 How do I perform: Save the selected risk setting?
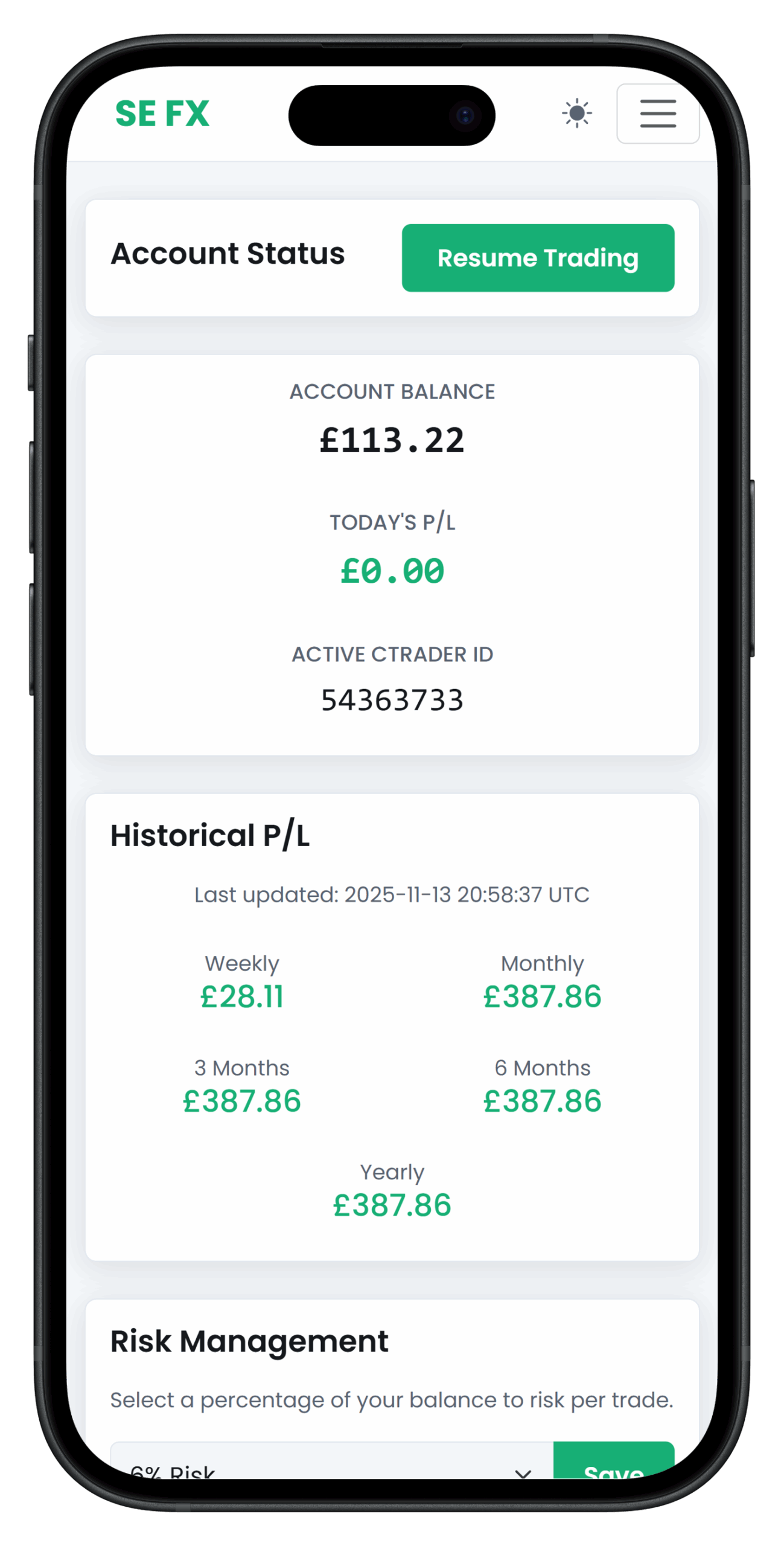pyautogui.click(x=613, y=1466)
